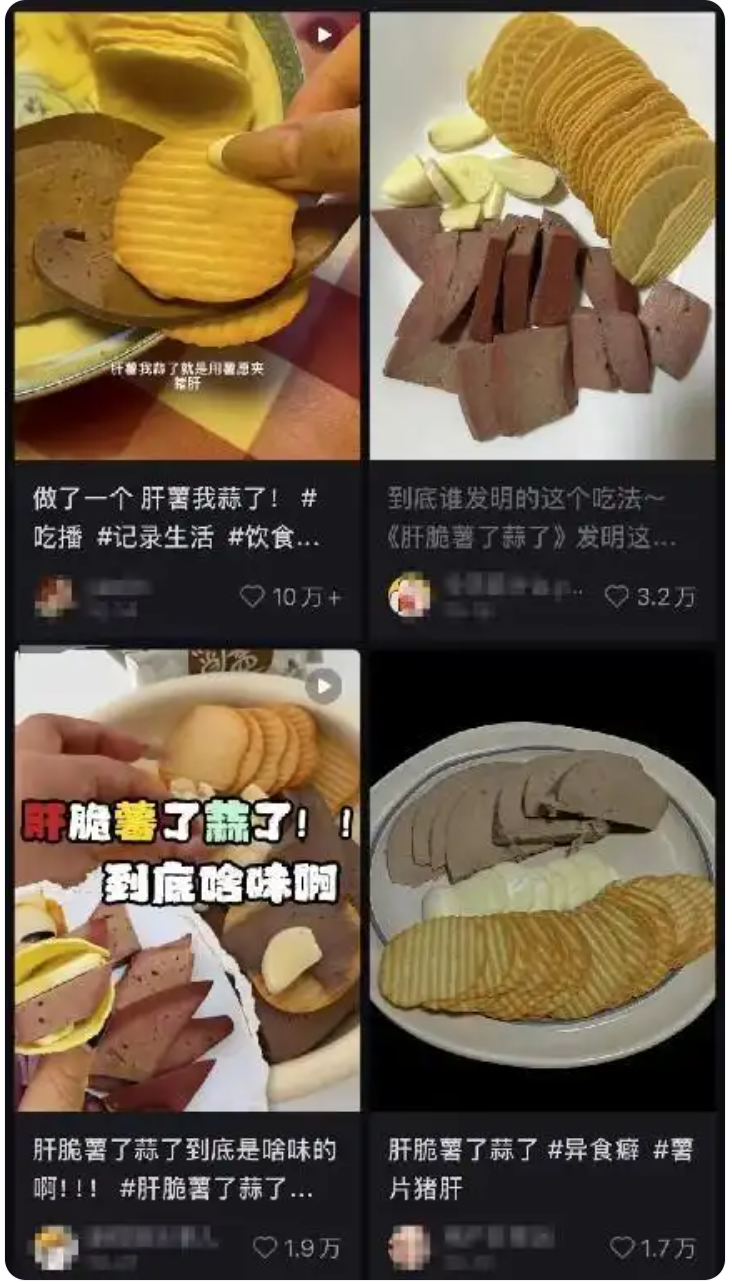732x1284 pixels.
Task: Like the post with 3.2万 likes
Action: pyautogui.click(x=617, y=597)
